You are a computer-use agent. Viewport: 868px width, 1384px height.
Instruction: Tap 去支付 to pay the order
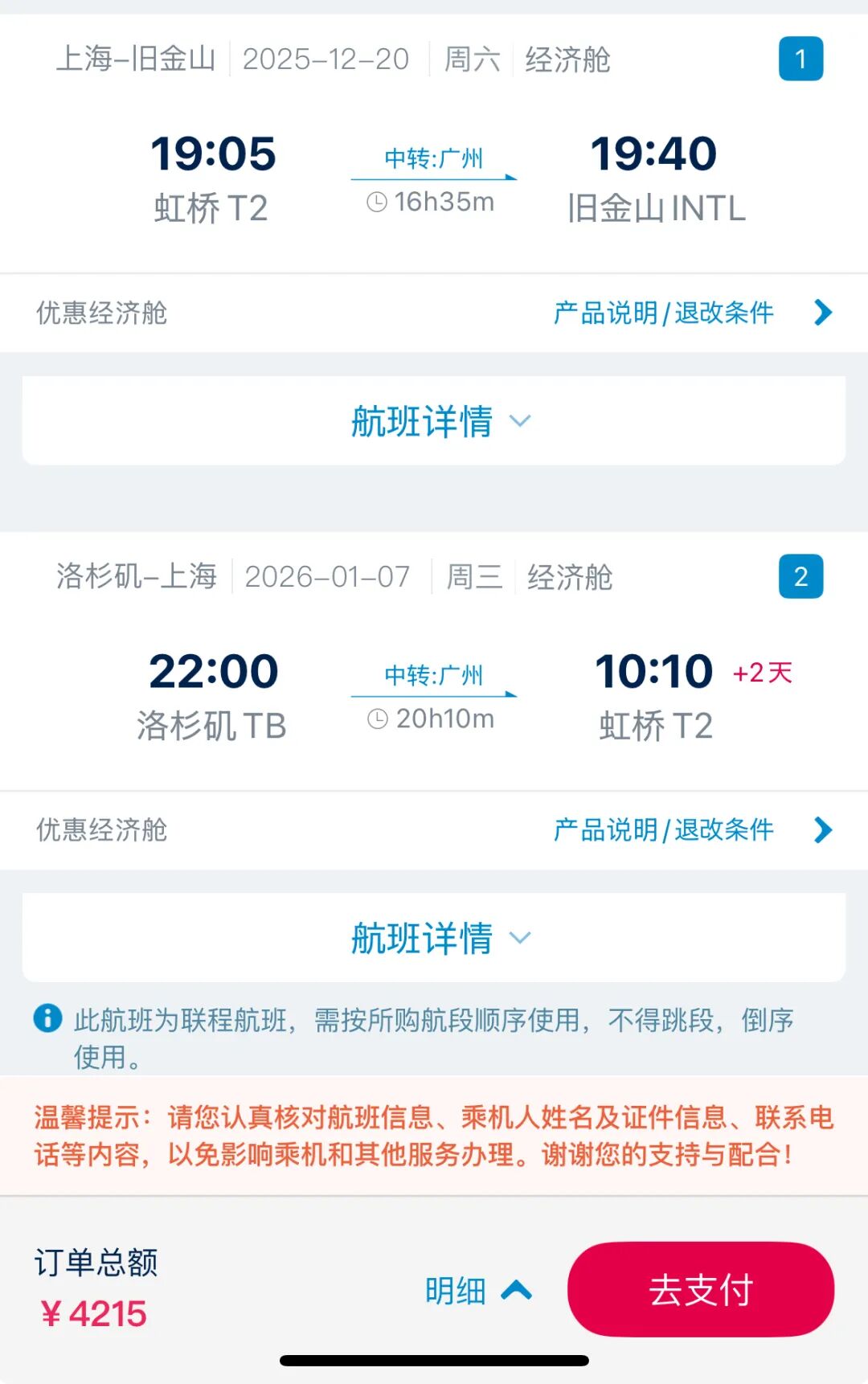point(700,1291)
